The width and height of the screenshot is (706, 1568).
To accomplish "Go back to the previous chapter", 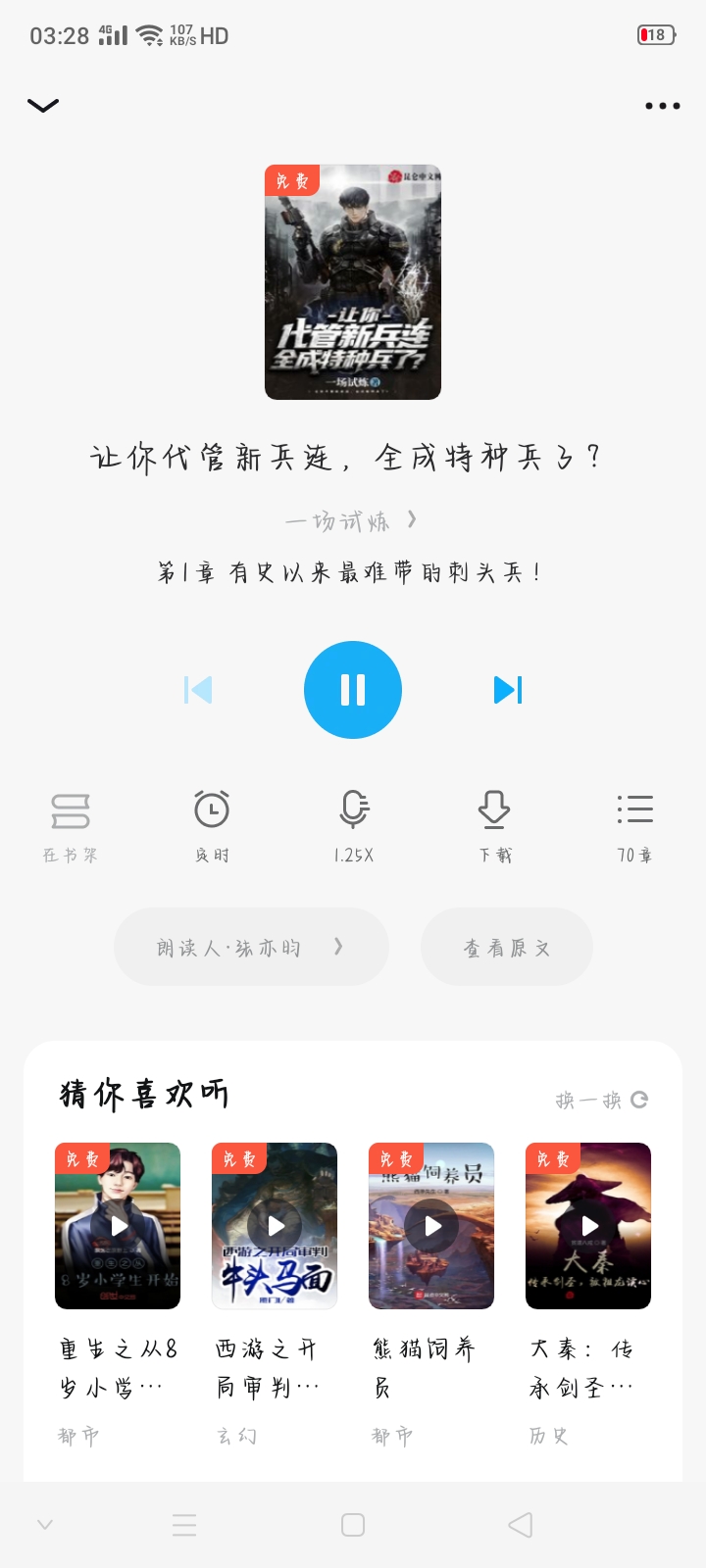I will (198, 690).
